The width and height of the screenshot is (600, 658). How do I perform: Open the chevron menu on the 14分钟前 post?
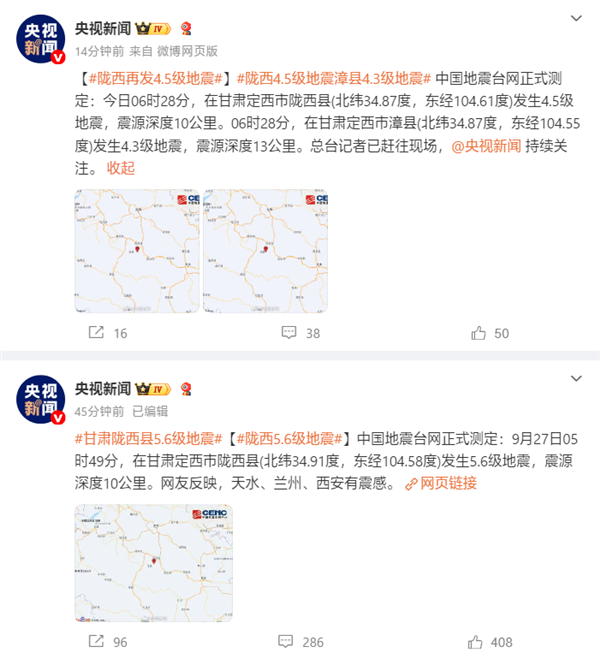(575, 19)
